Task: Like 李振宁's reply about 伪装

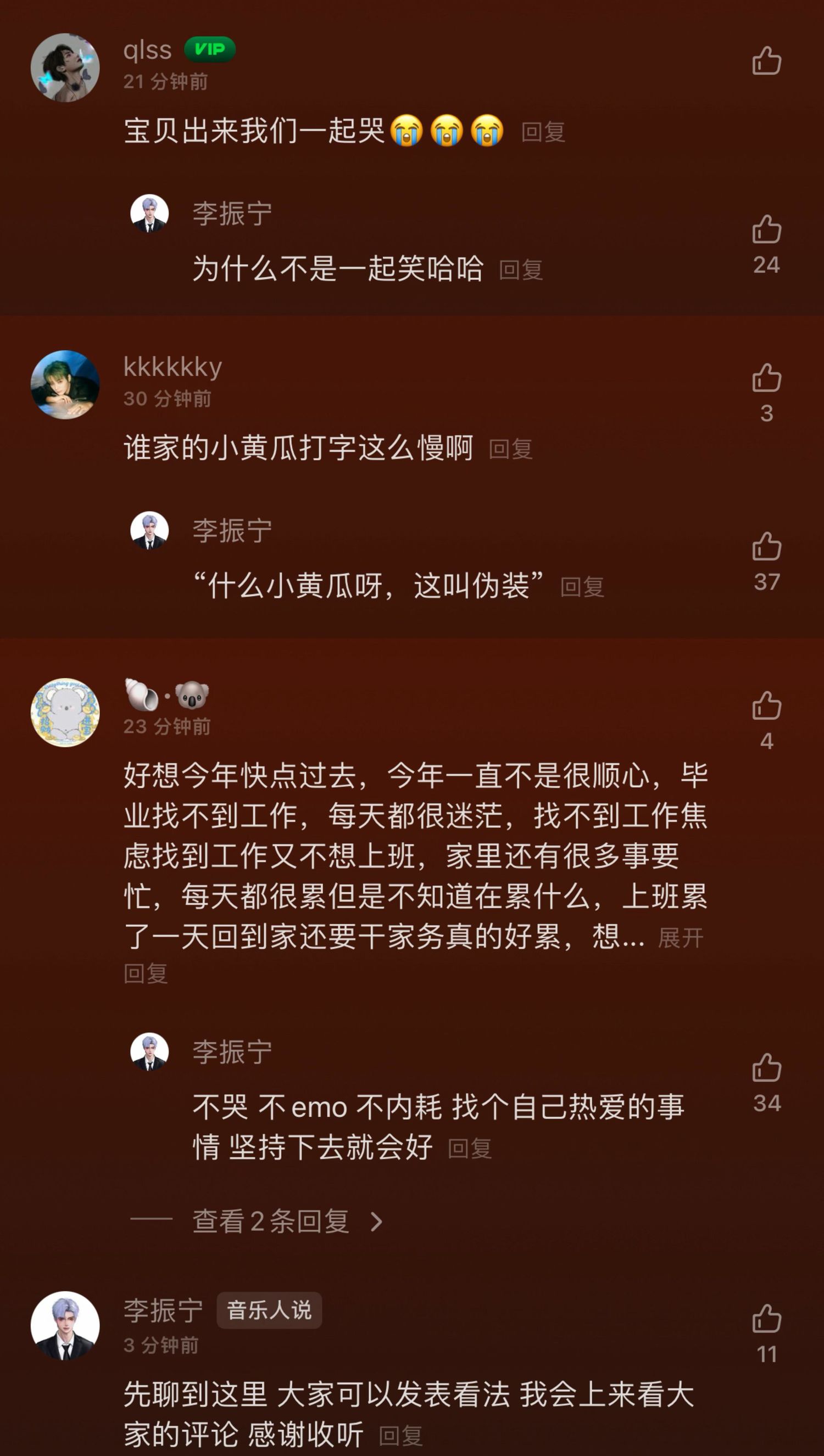Action: [766, 546]
